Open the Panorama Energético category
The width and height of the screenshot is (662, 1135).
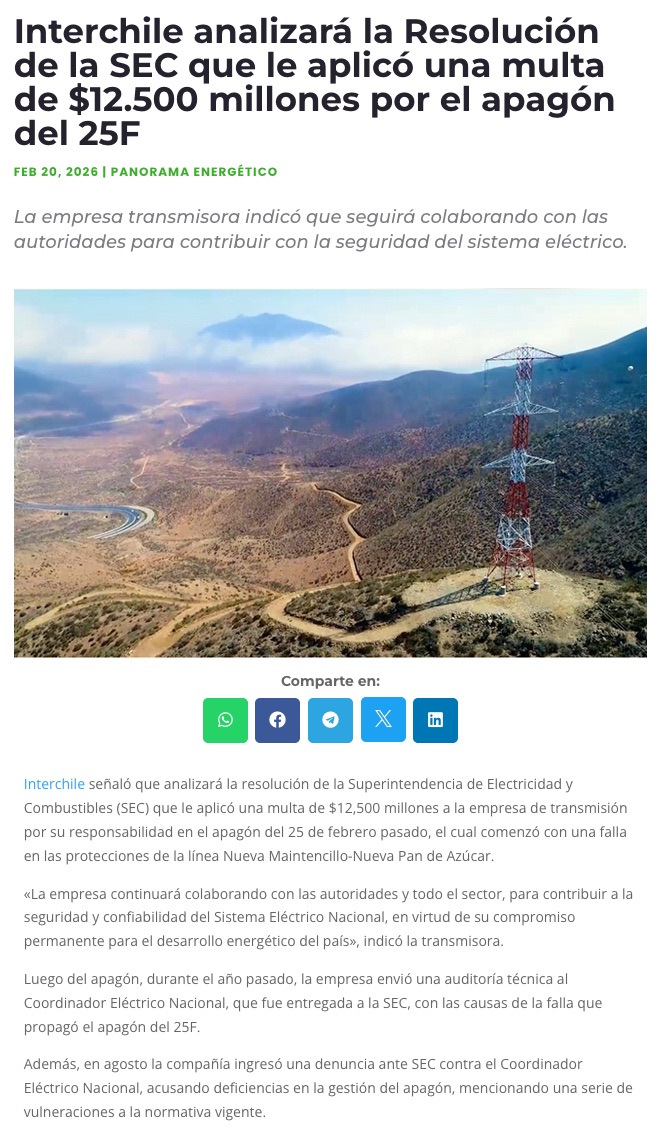[194, 172]
